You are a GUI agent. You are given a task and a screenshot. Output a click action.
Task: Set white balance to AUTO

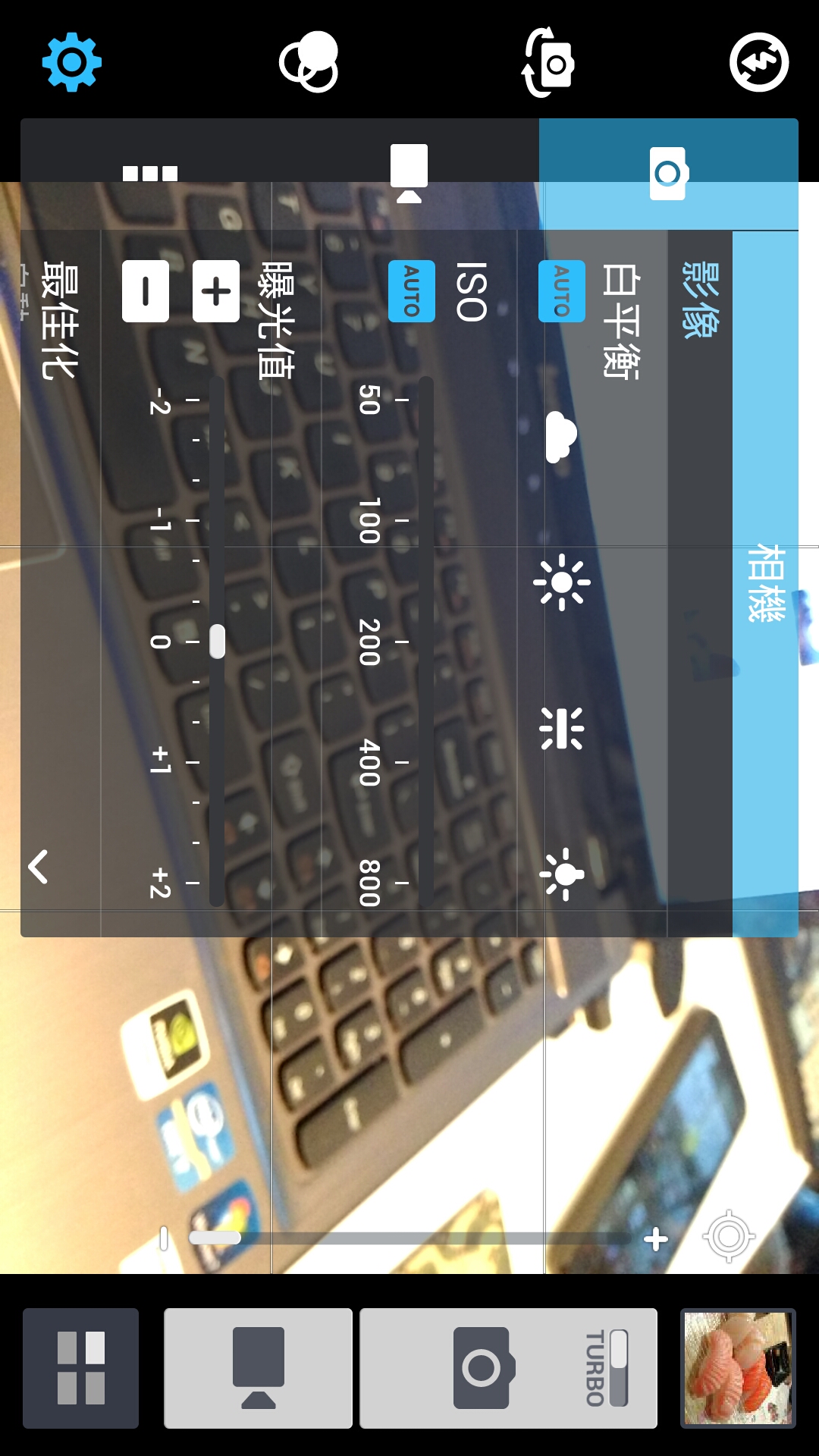561,291
